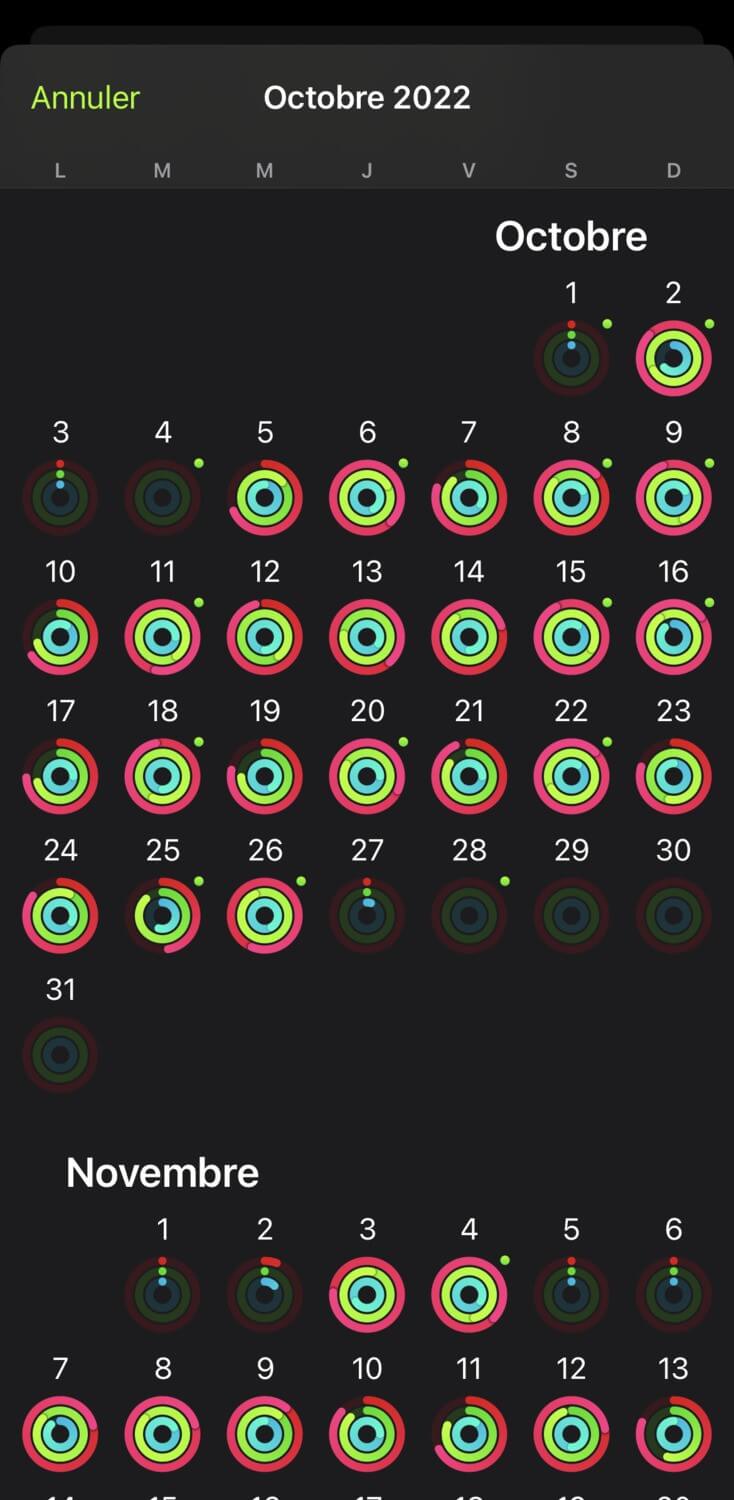Open activity rings for October 2
This screenshot has width=734, height=1500.
pos(673,358)
